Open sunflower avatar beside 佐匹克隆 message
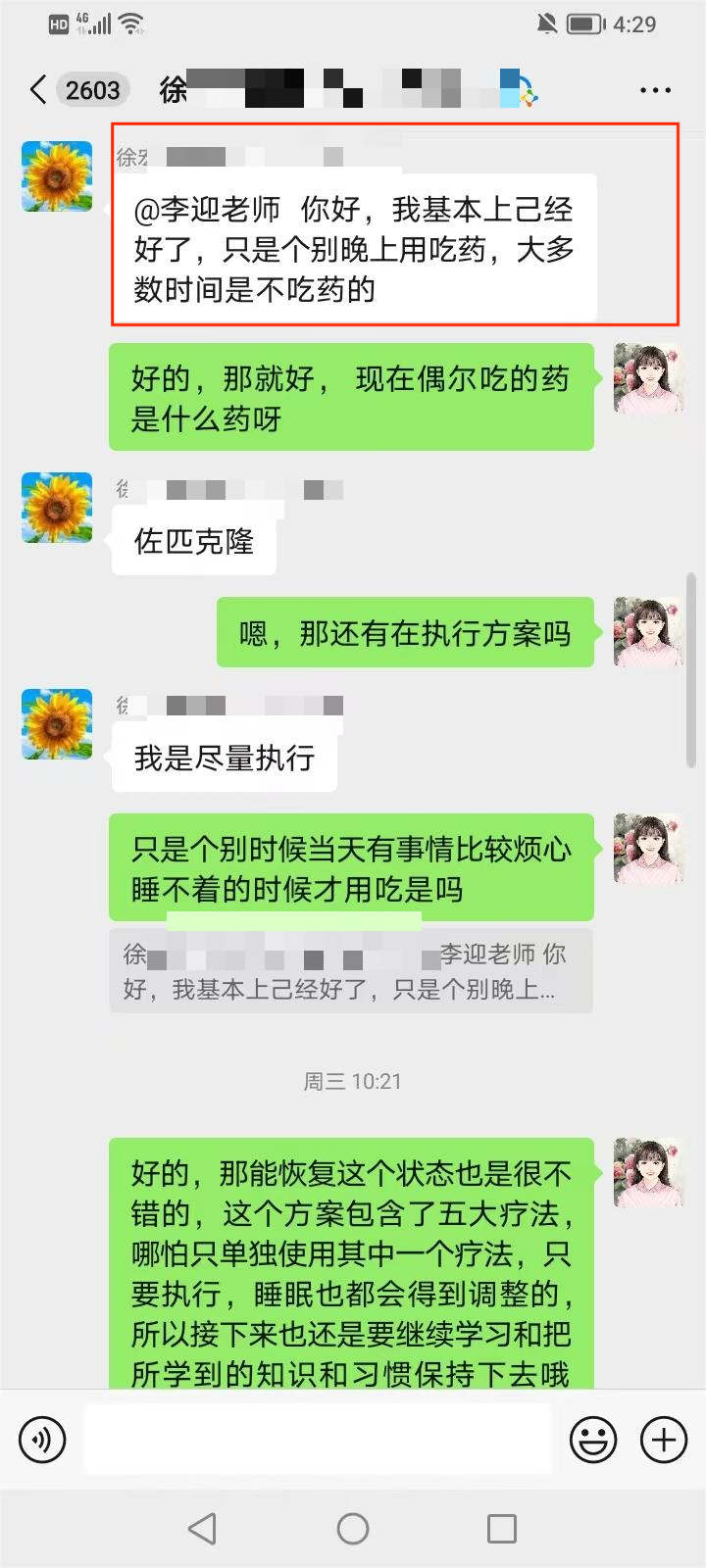This screenshot has height=1568, width=706. [57, 508]
